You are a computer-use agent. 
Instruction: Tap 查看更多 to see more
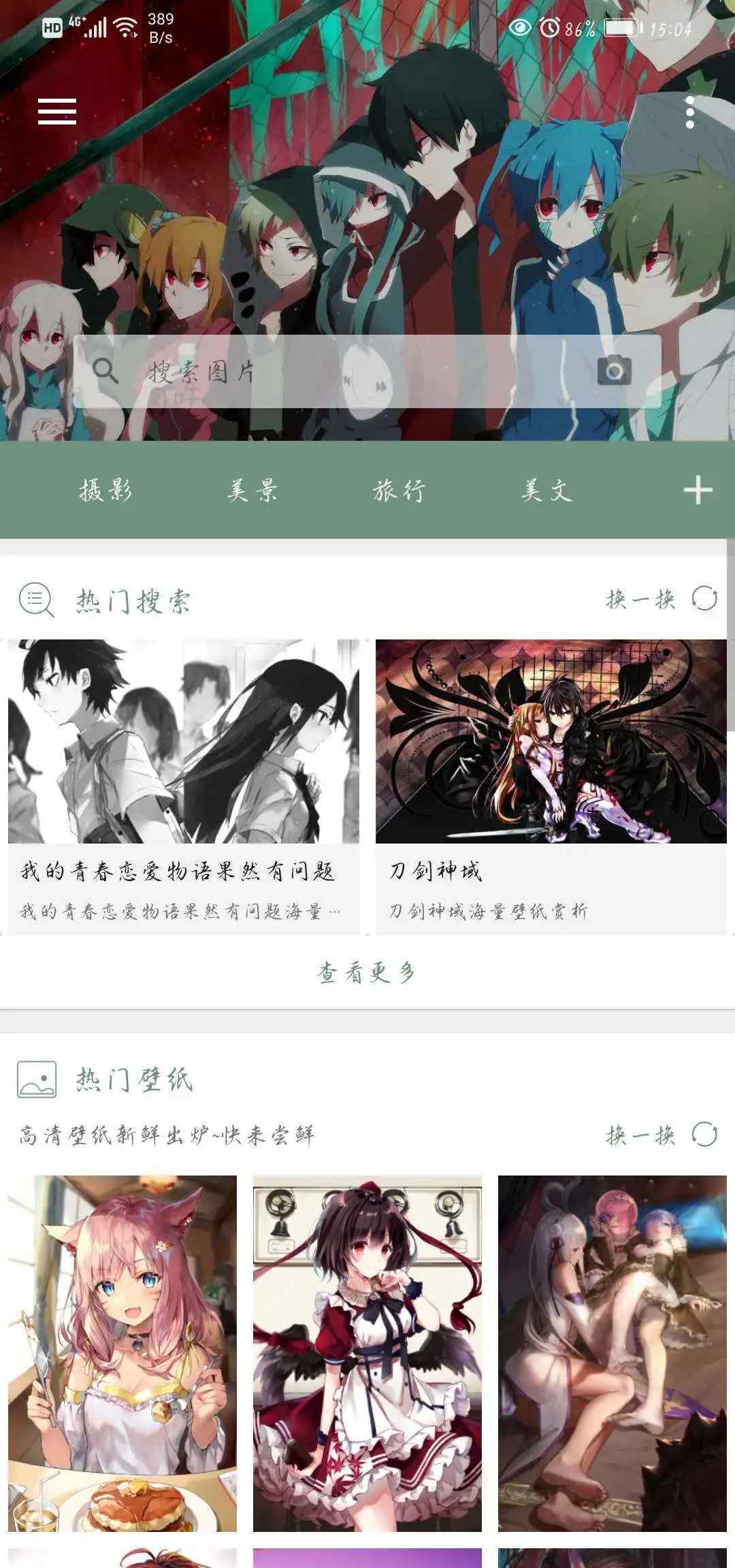(367, 973)
